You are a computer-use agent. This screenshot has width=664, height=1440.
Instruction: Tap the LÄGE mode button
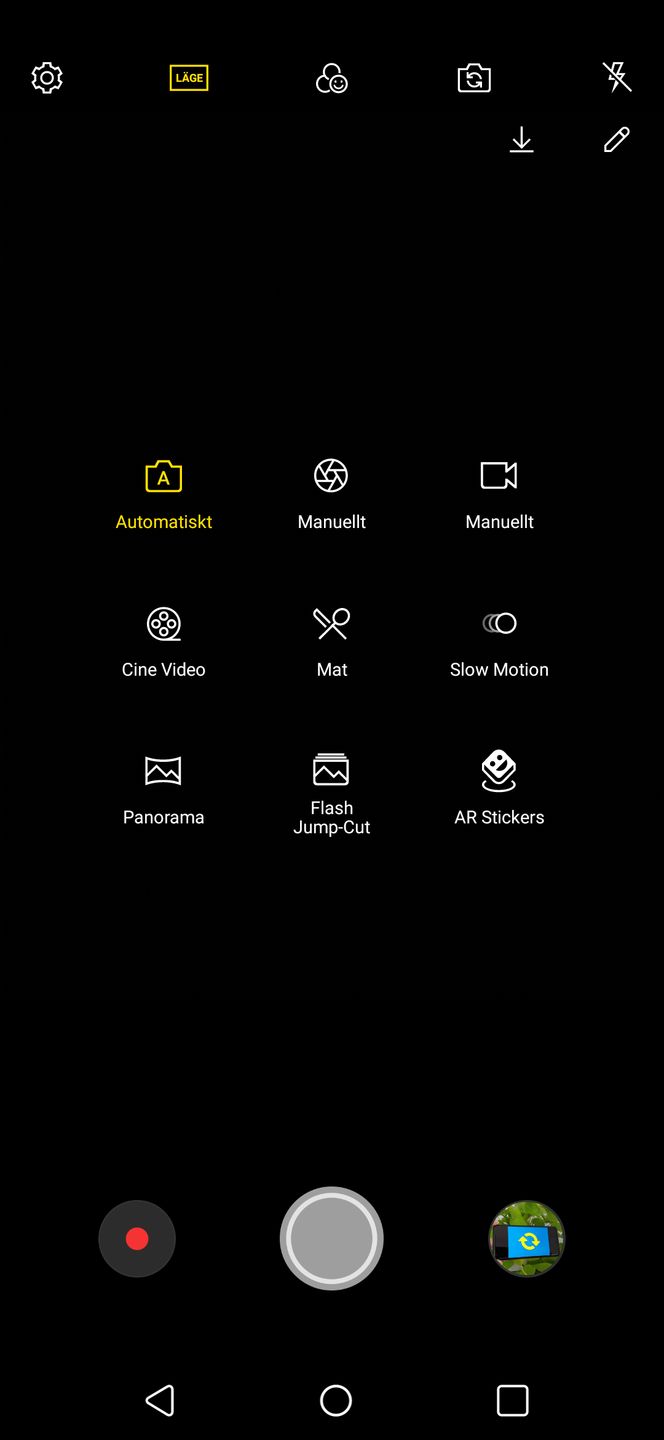click(189, 78)
